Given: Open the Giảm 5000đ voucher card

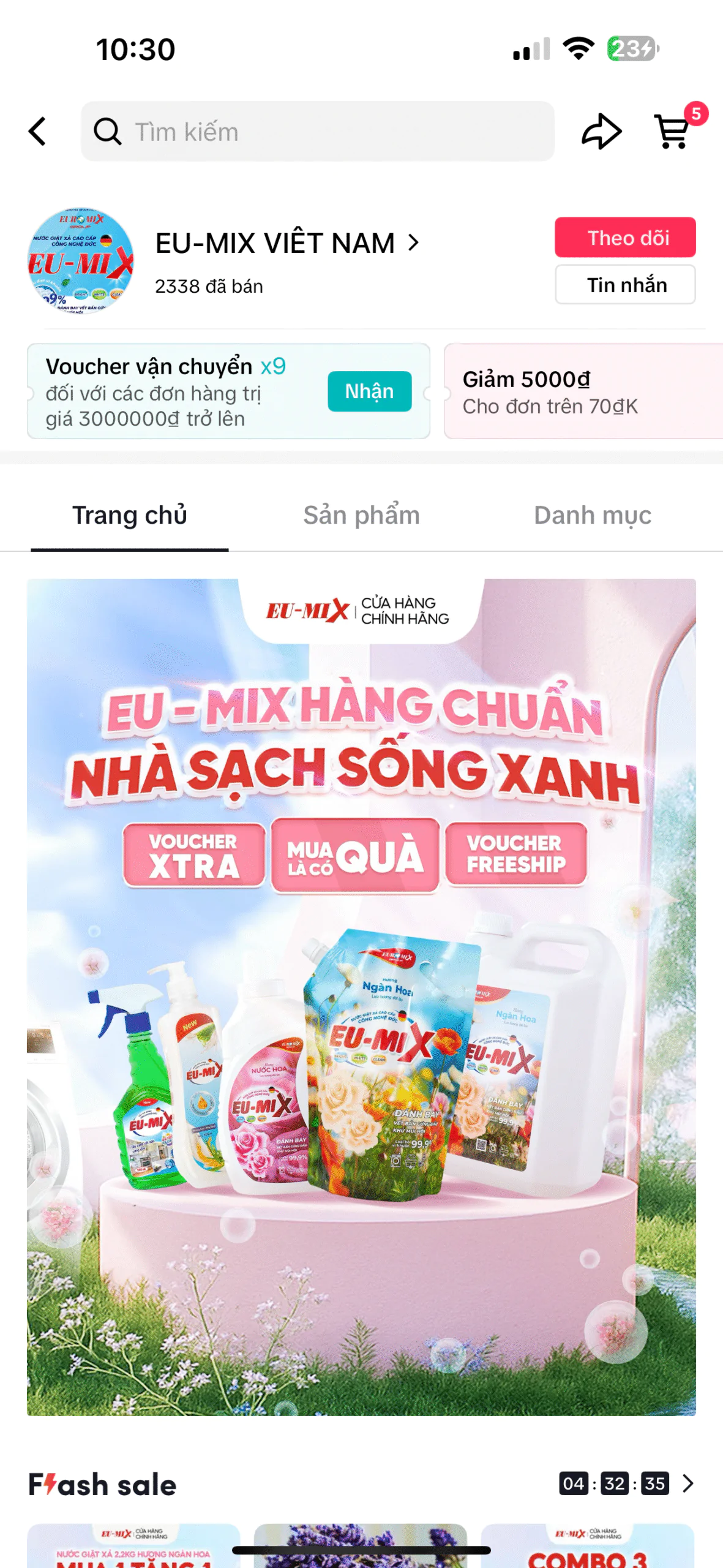Looking at the screenshot, I should (582, 392).
